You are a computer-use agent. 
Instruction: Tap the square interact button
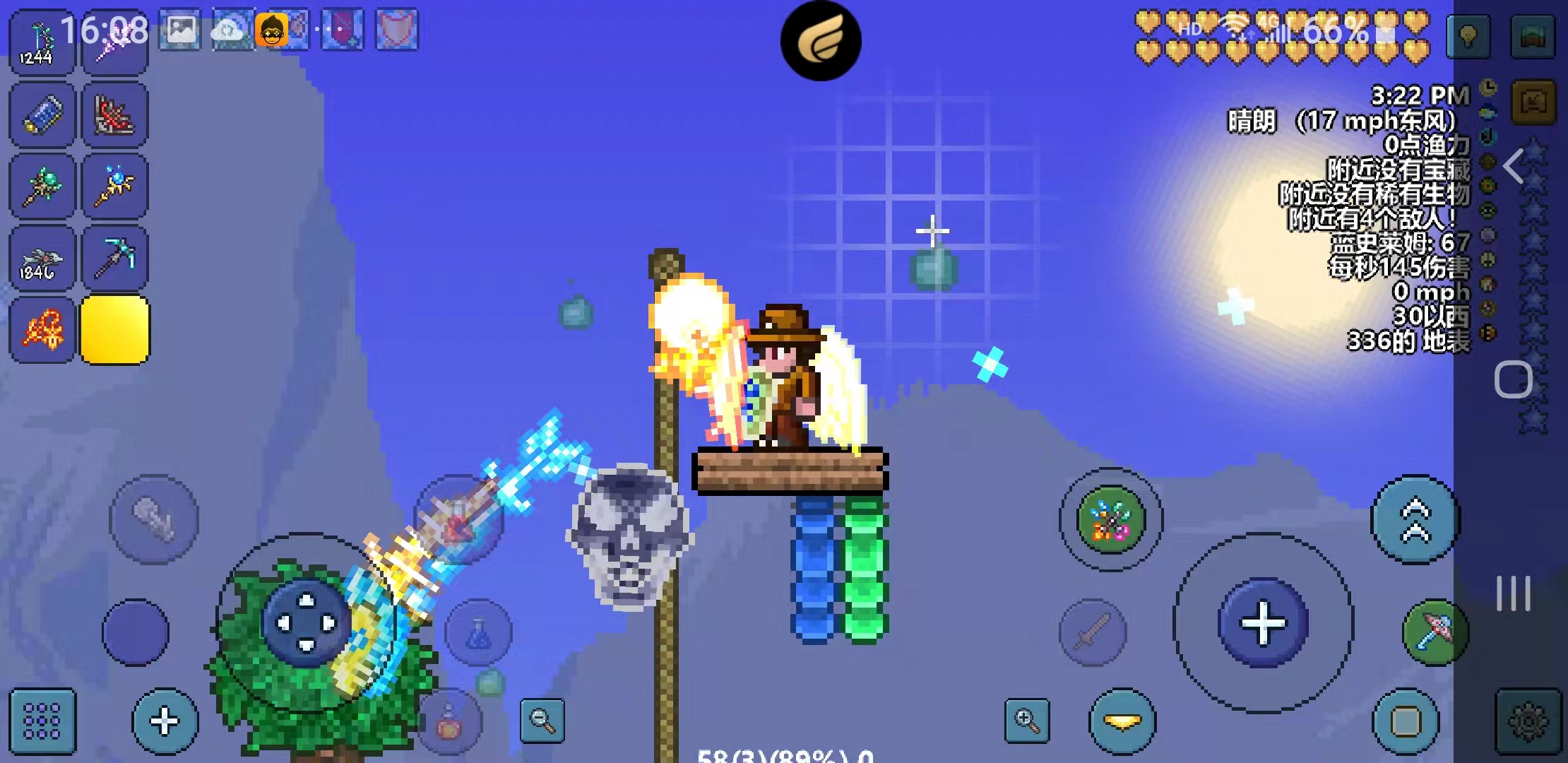click(1406, 721)
